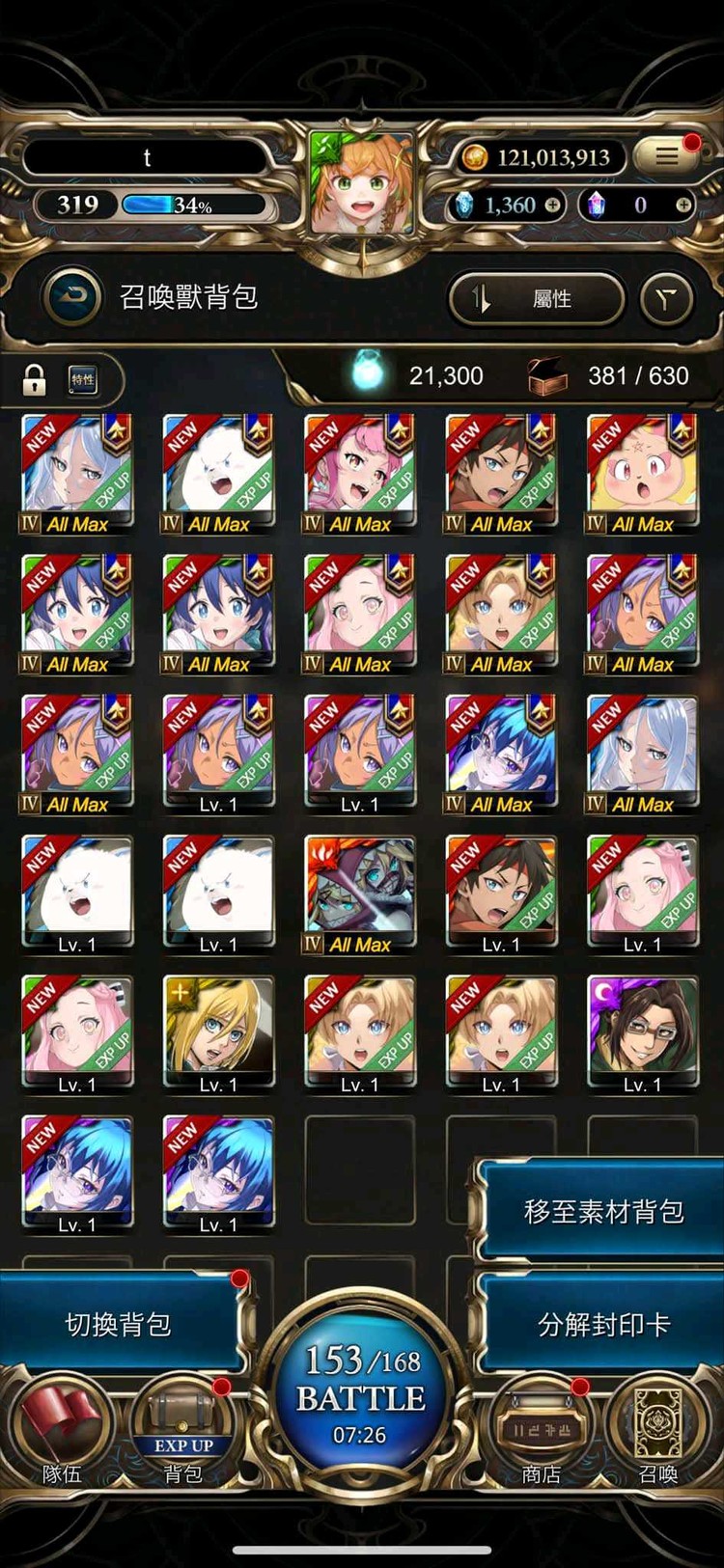Select the blonde character card with plus badge

(x=219, y=1032)
